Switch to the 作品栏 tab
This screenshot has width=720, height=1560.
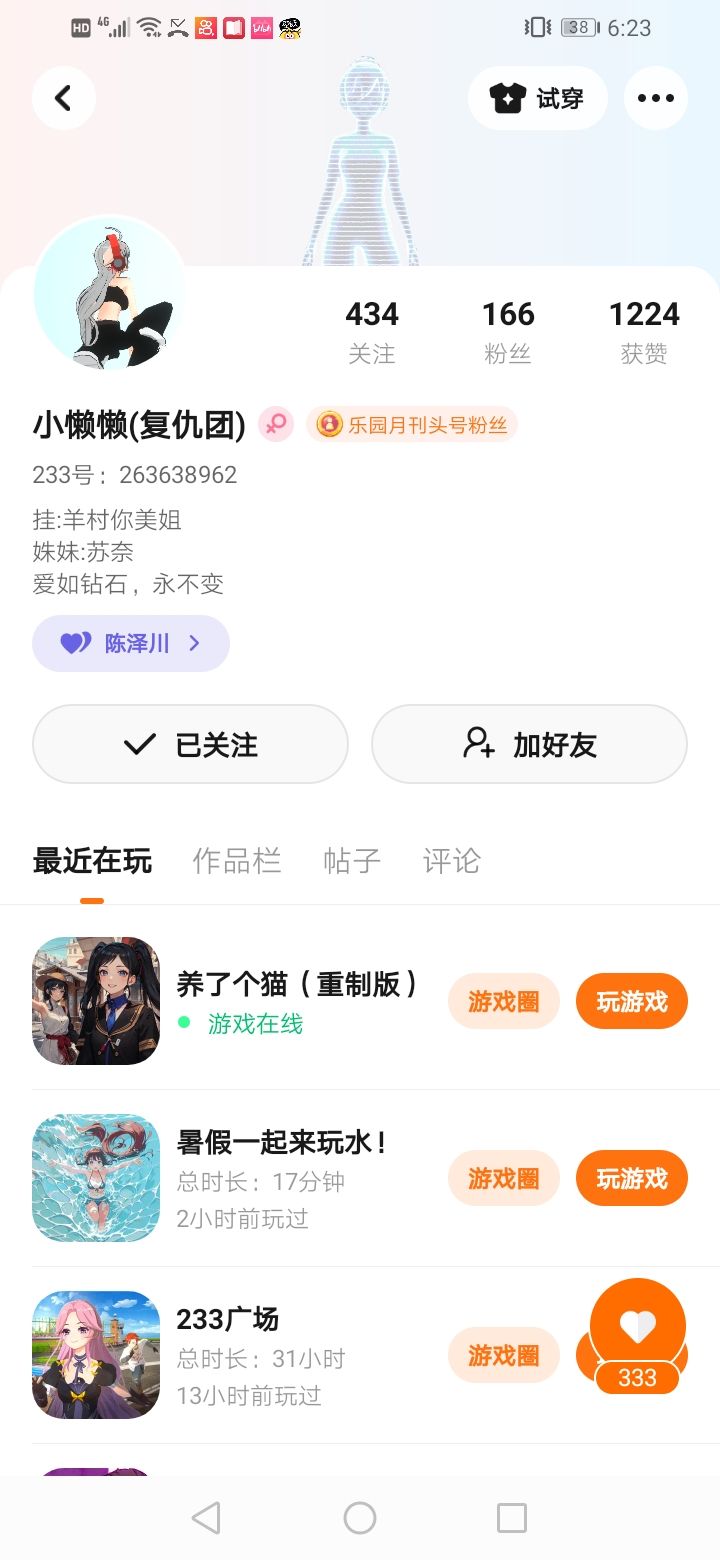coord(236,861)
